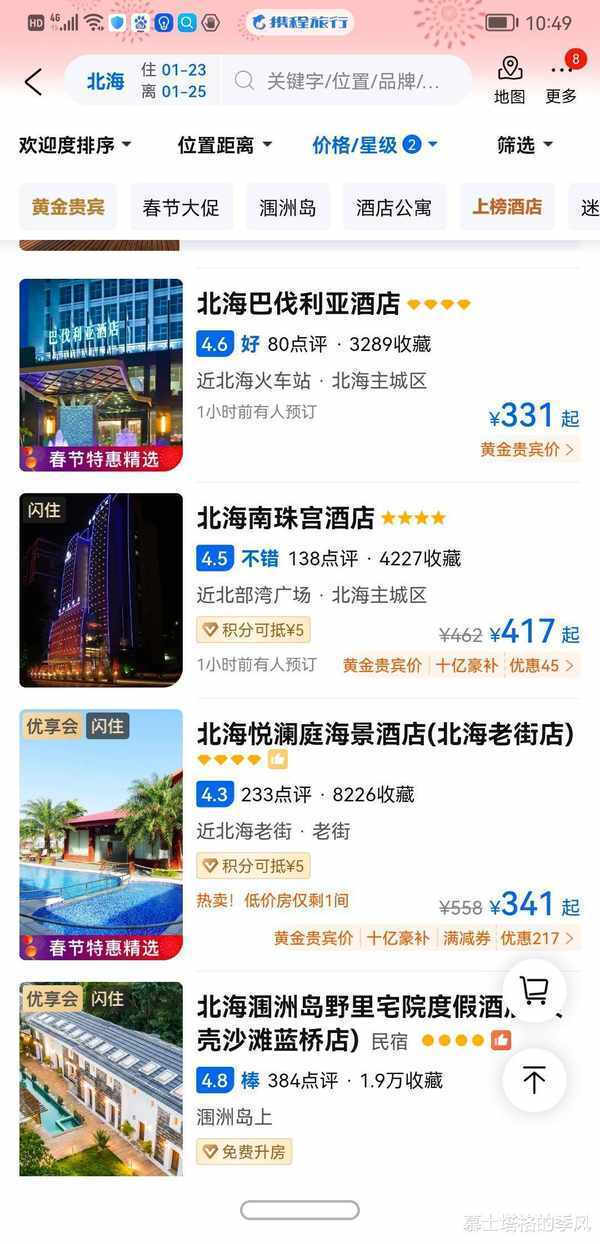Edit the 01-23 to 01-25 stay dates
Image resolution: width=600 pixels, height=1244 pixels.
coord(174,81)
